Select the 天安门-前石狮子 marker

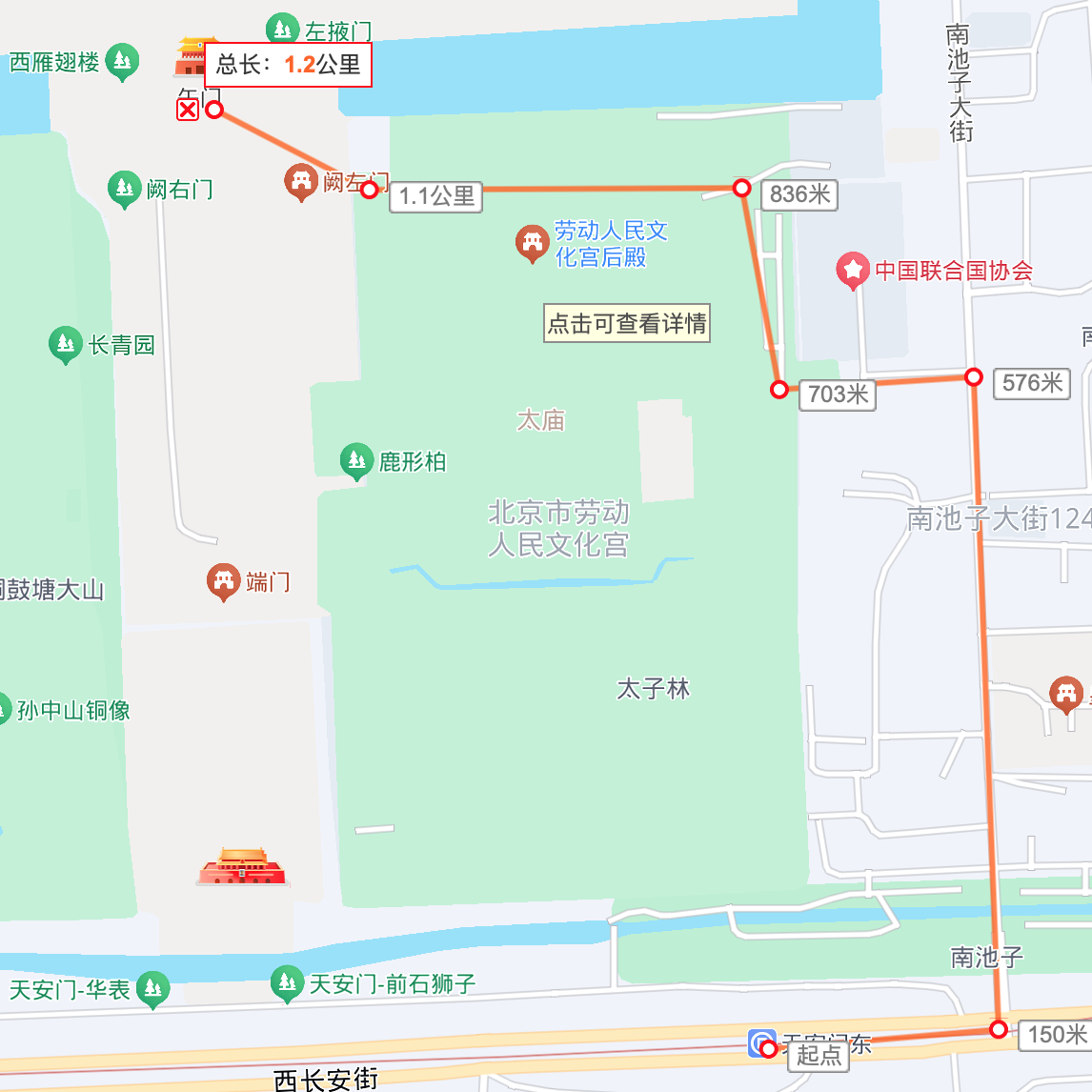point(286,983)
